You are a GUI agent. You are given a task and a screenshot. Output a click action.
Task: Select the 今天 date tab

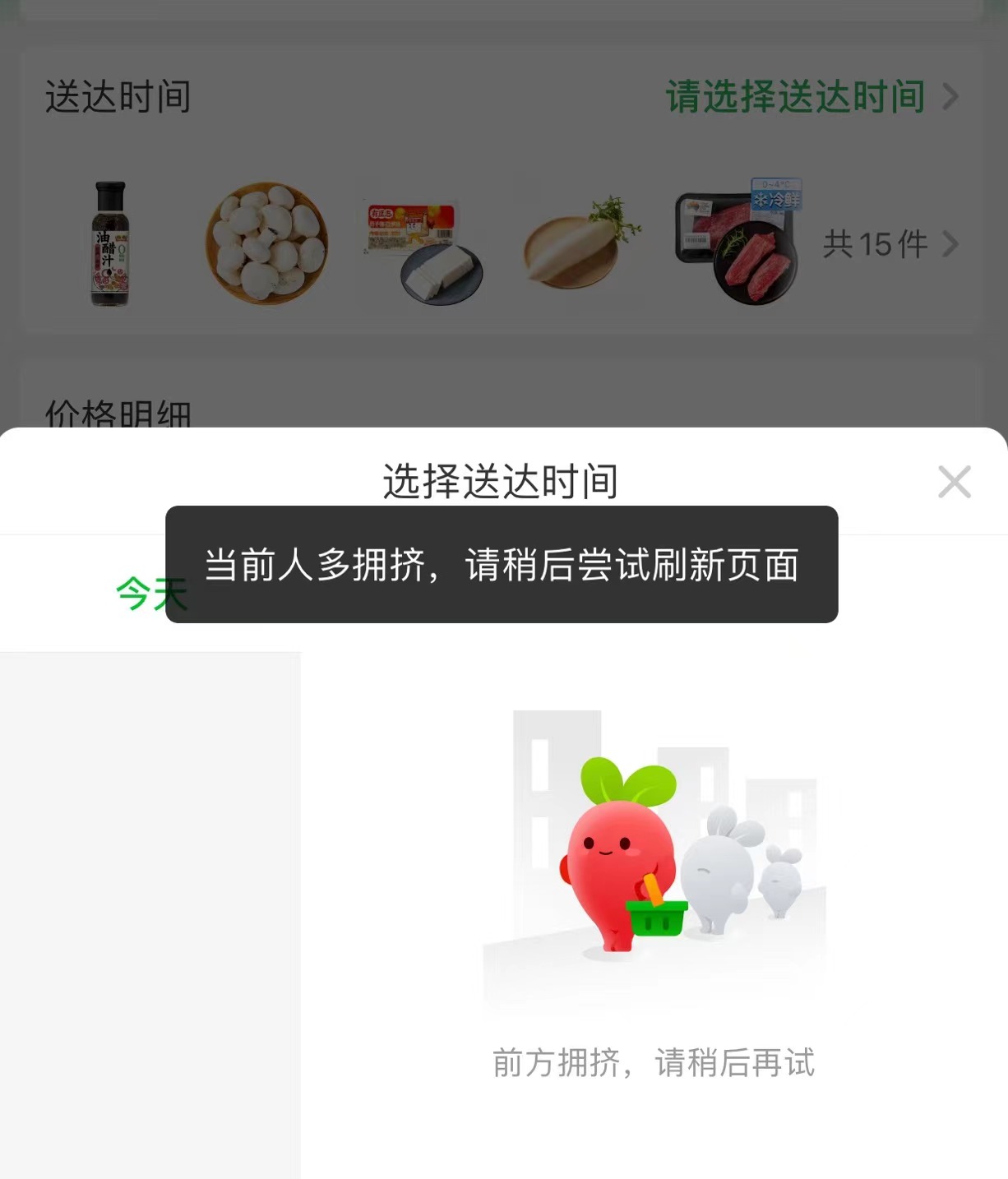pos(141,594)
